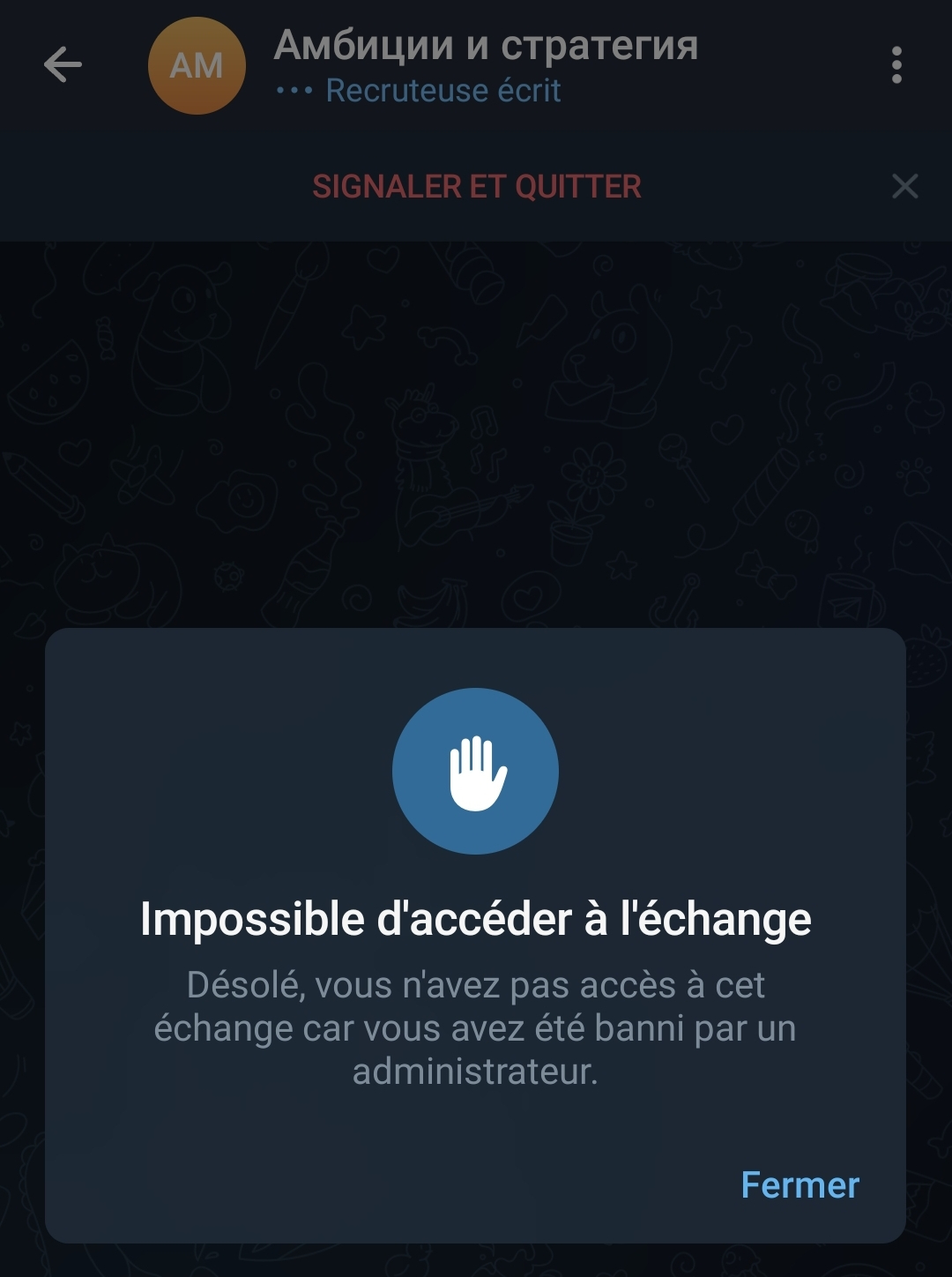Go back with the arrow icon
This screenshot has height=1277, width=952.
pyautogui.click(x=63, y=65)
